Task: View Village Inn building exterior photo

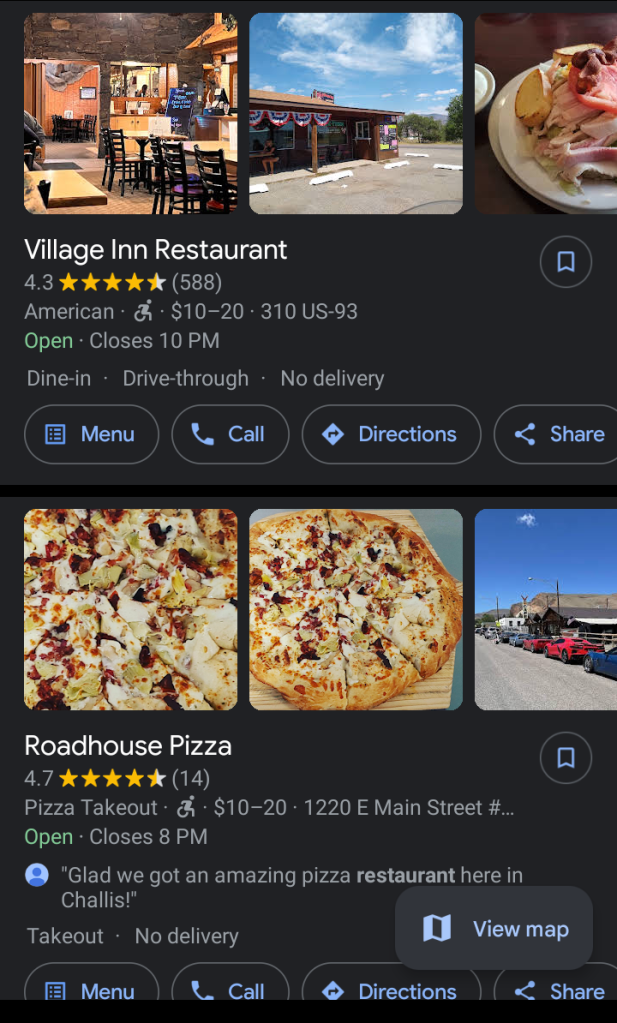Action: [x=356, y=114]
